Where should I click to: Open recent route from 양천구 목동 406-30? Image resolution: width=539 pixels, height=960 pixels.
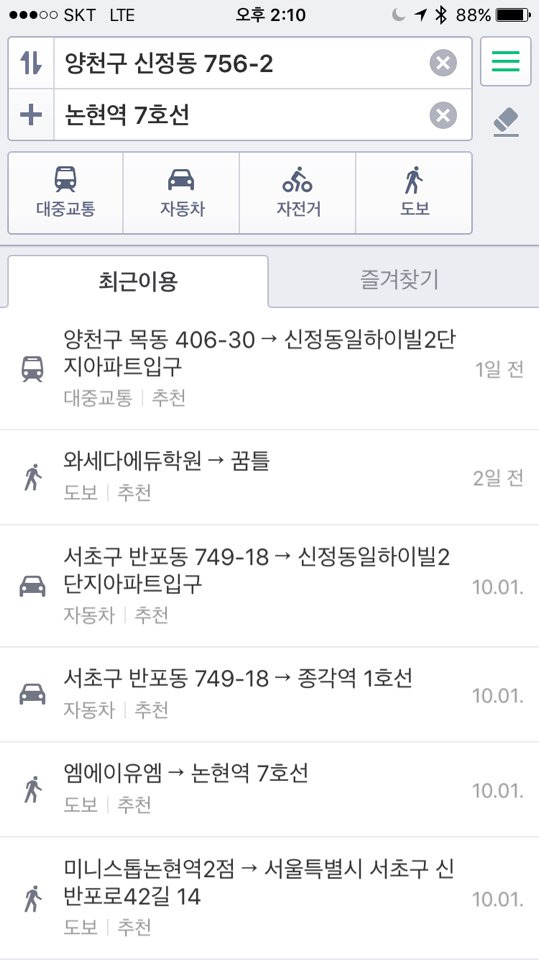click(x=270, y=369)
